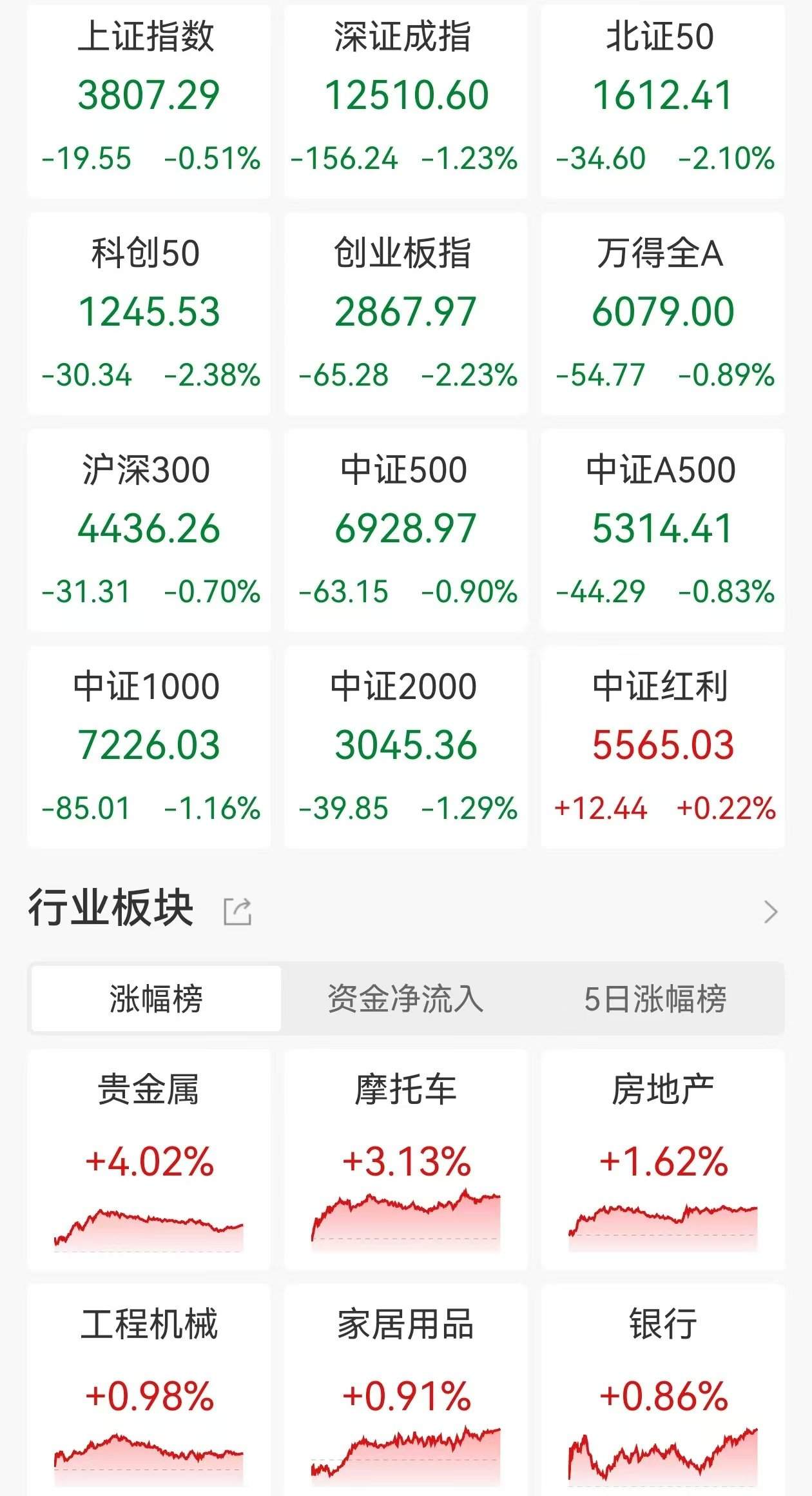Expand 行业板块 with the right chevron
This screenshot has height=1496, width=812.
(770, 911)
